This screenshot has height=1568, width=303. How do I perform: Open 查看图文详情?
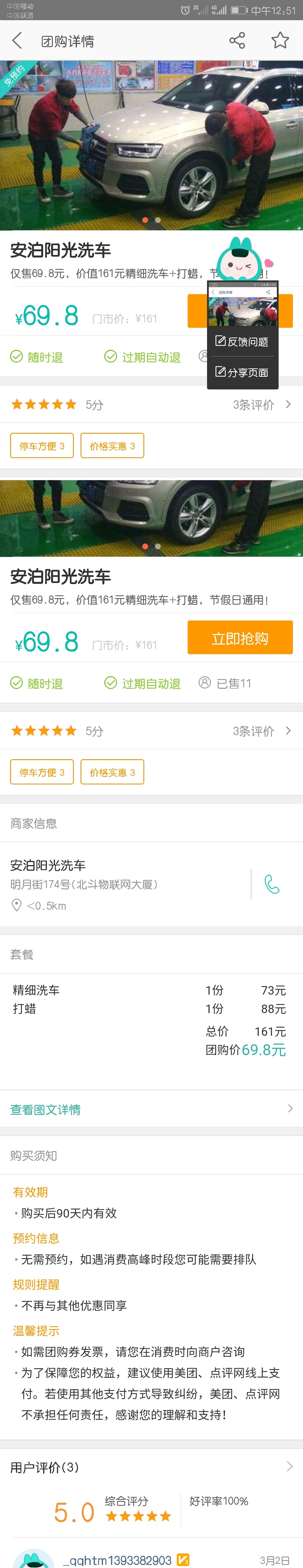[151, 1109]
